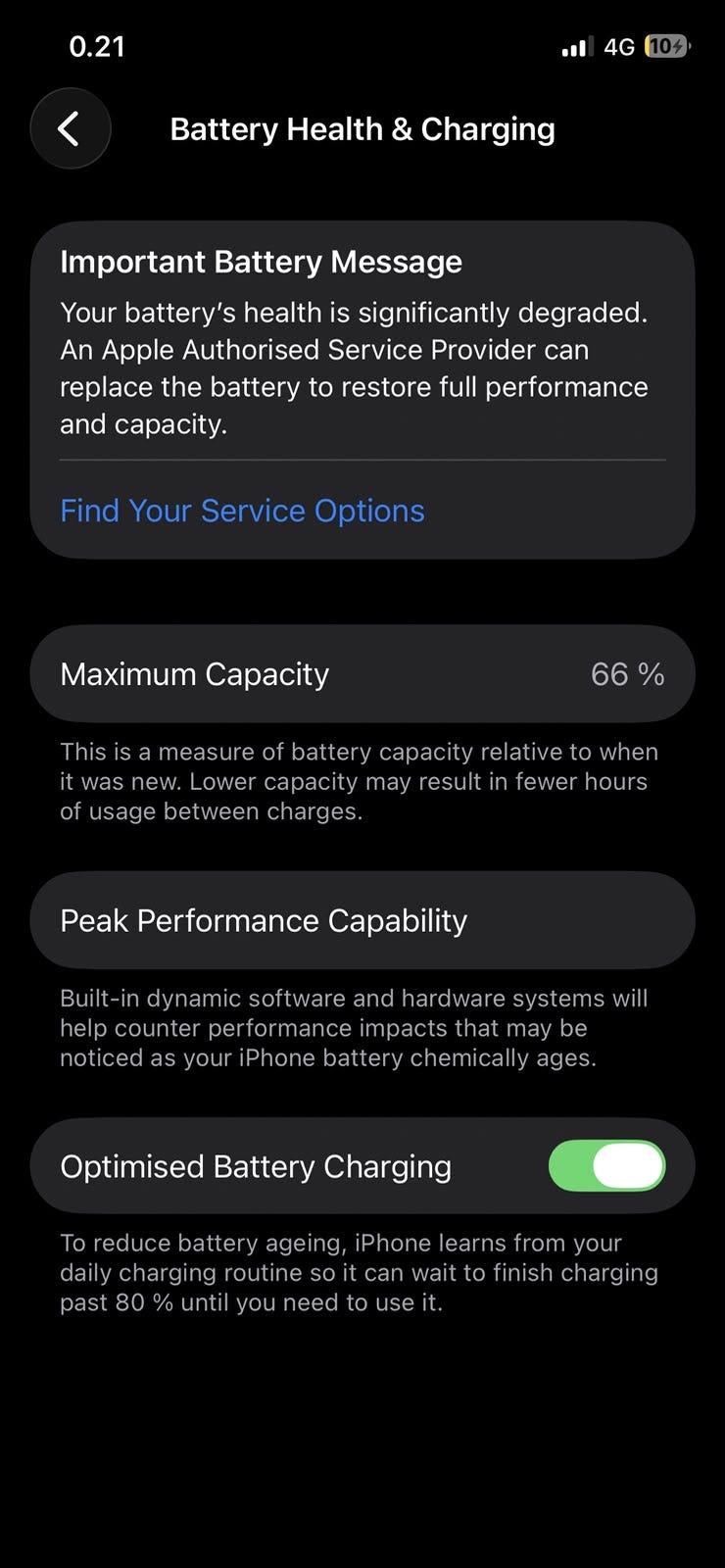725x1568 pixels.
Task: Go back using the arrow button
Action: click(71, 128)
